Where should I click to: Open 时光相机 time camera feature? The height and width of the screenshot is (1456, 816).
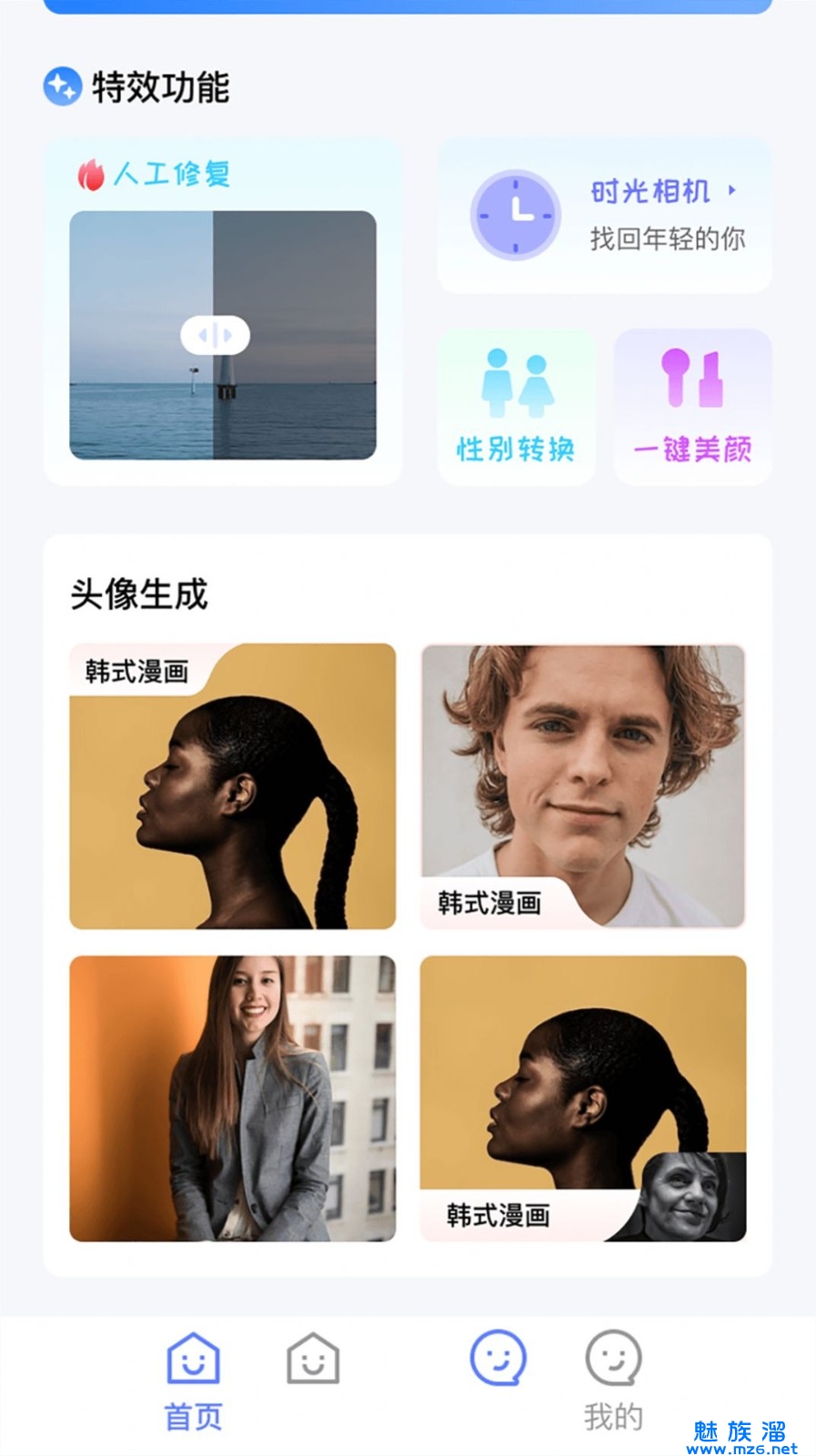(x=604, y=216)
